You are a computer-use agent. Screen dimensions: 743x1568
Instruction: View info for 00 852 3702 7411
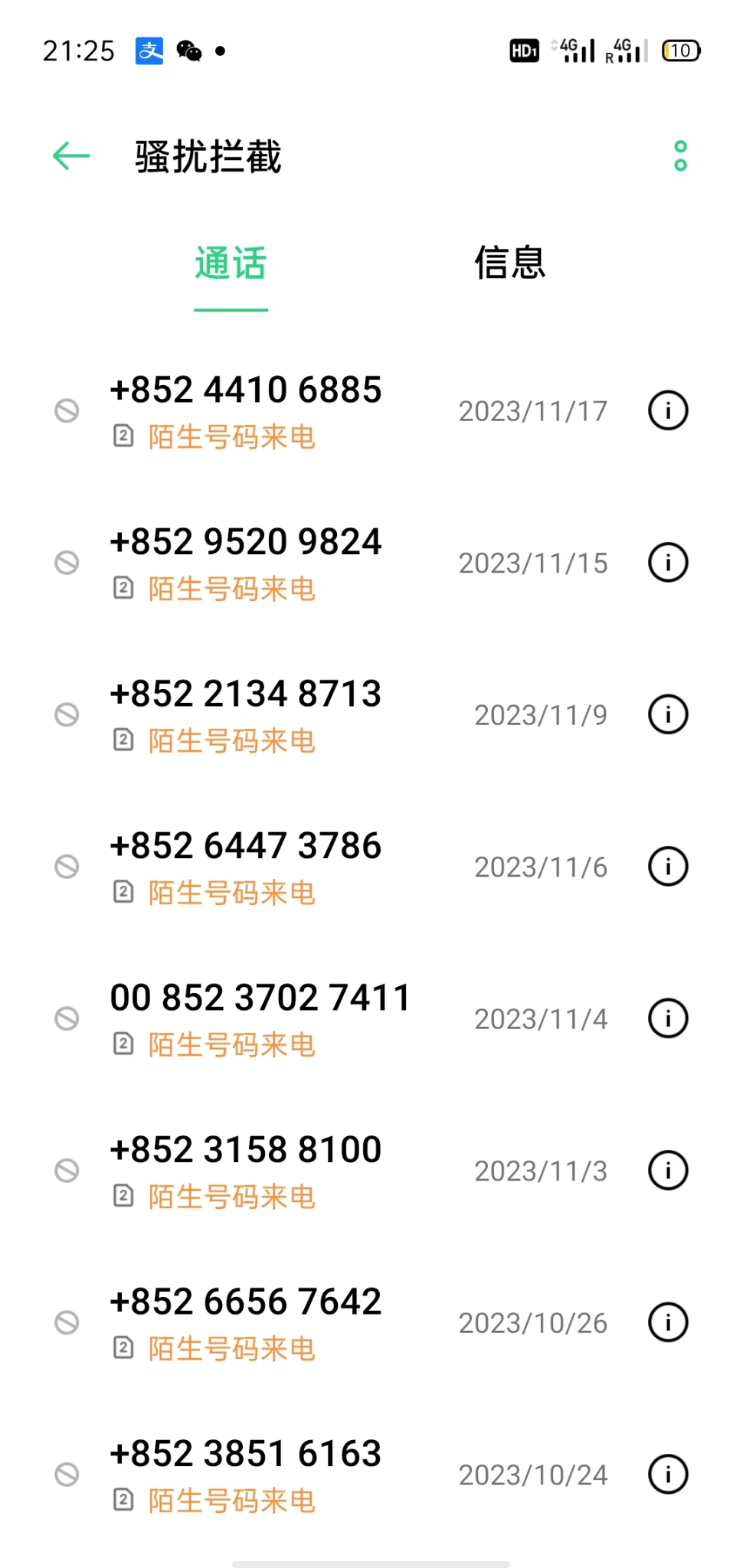pos(668,1018)
